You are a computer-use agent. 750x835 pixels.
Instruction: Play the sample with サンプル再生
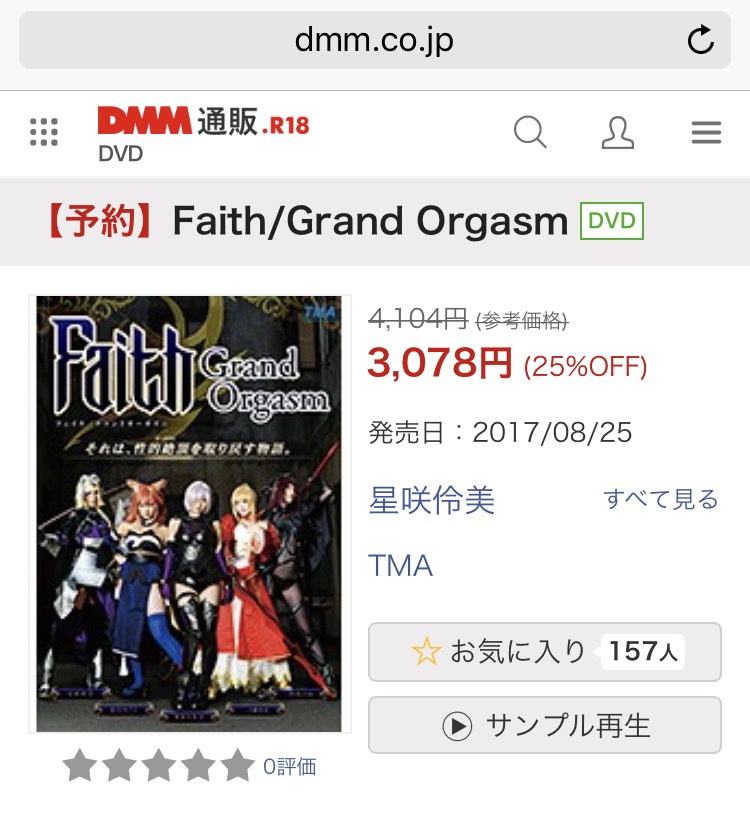tap(544, 725)
